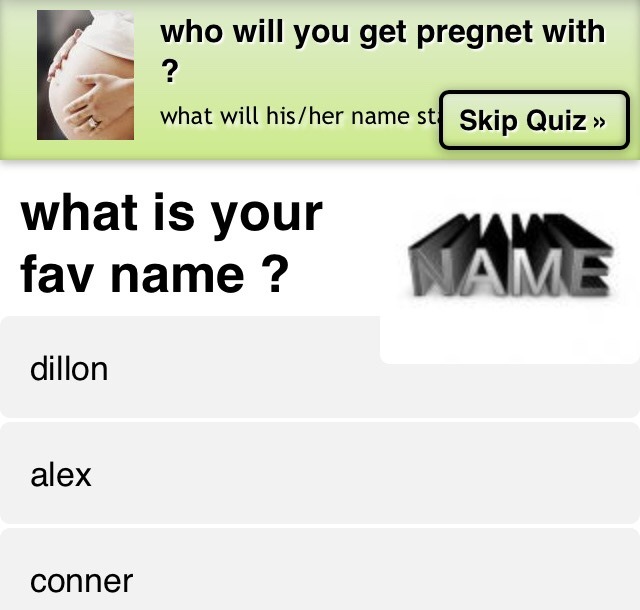
Task: Pick the conner answer option
Action: (x=319, y=580)
